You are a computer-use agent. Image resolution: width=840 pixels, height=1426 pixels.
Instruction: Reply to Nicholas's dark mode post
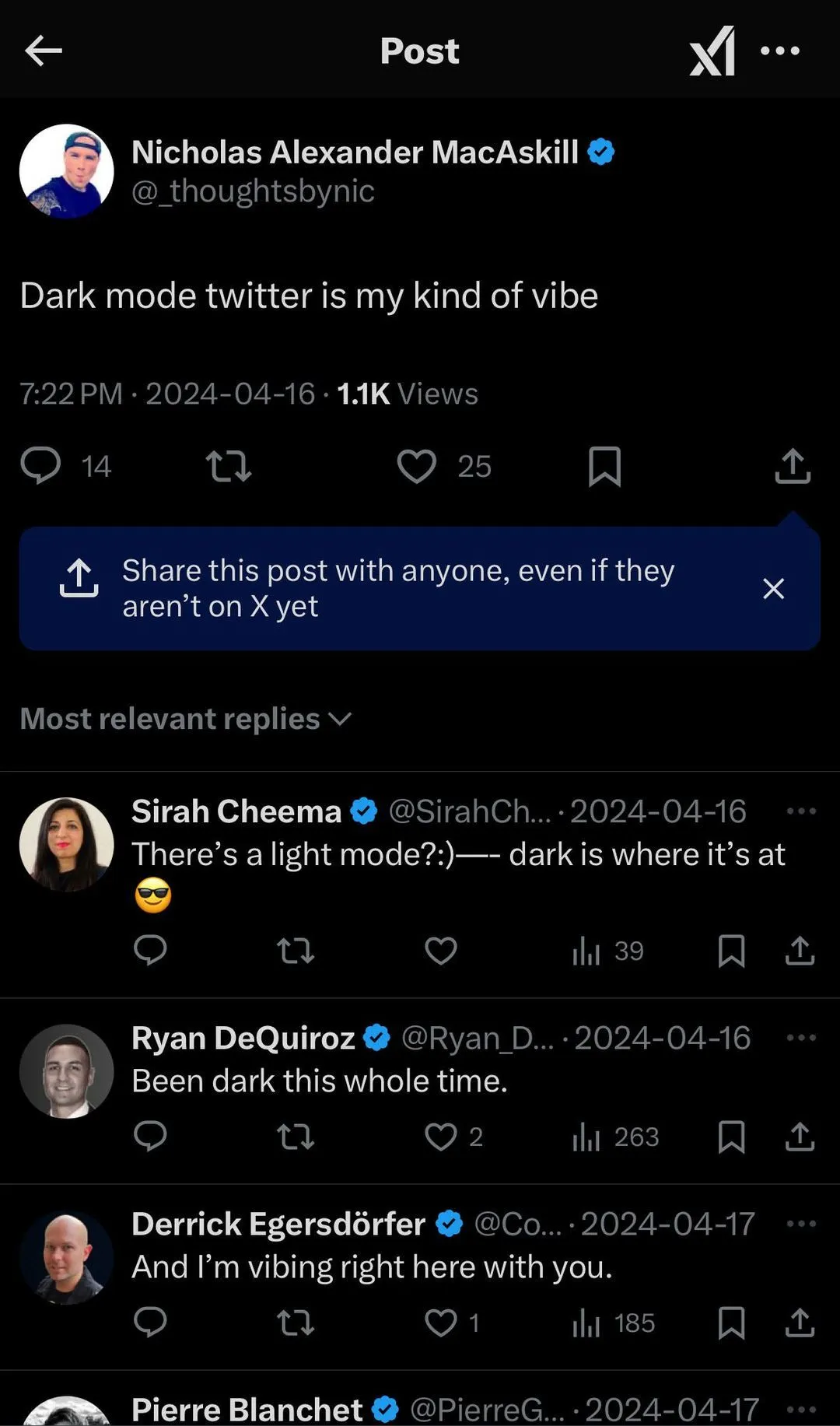40,466
